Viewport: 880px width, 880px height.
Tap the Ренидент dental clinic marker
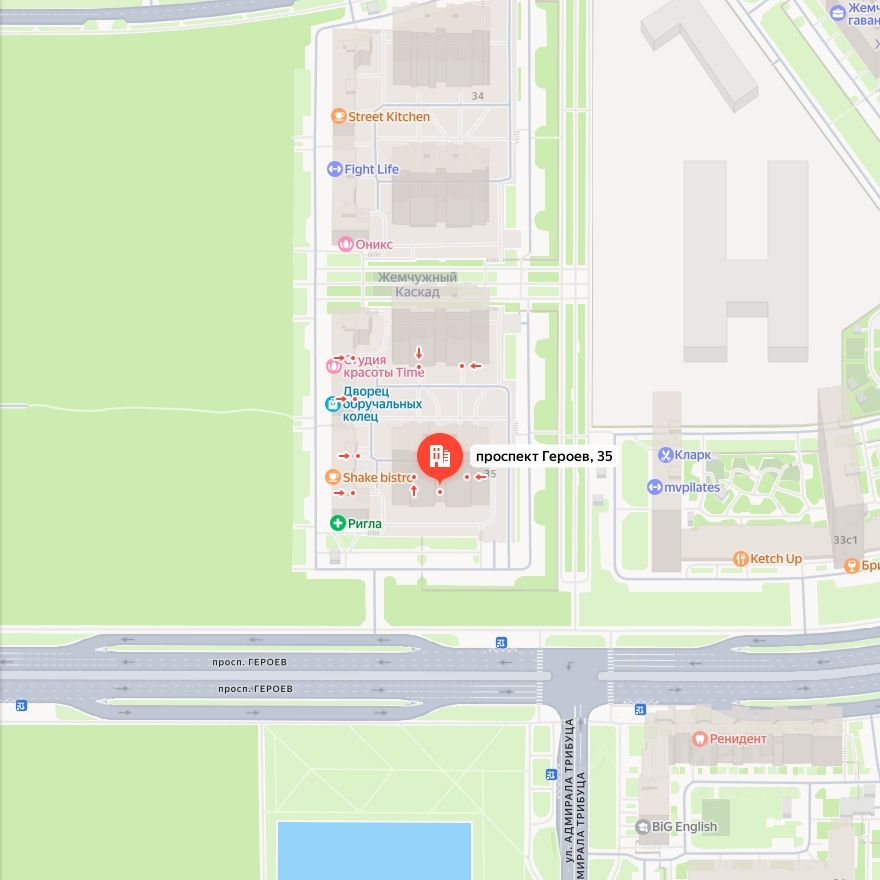tap(700, 739)
